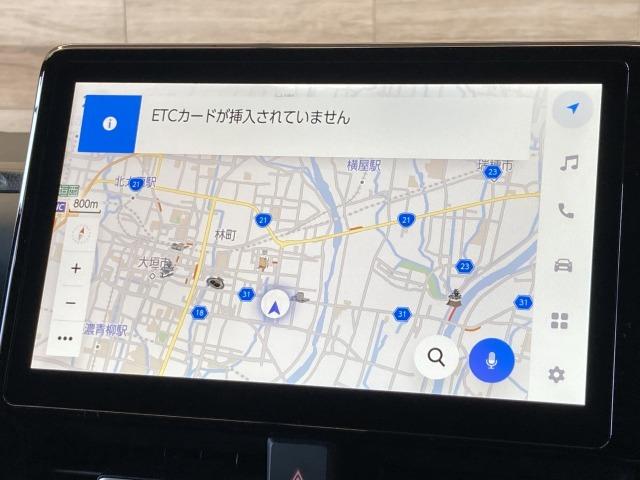Tap the search magnifier button
The width and height of the screenshot is (640, 480).
click(436, 355)
